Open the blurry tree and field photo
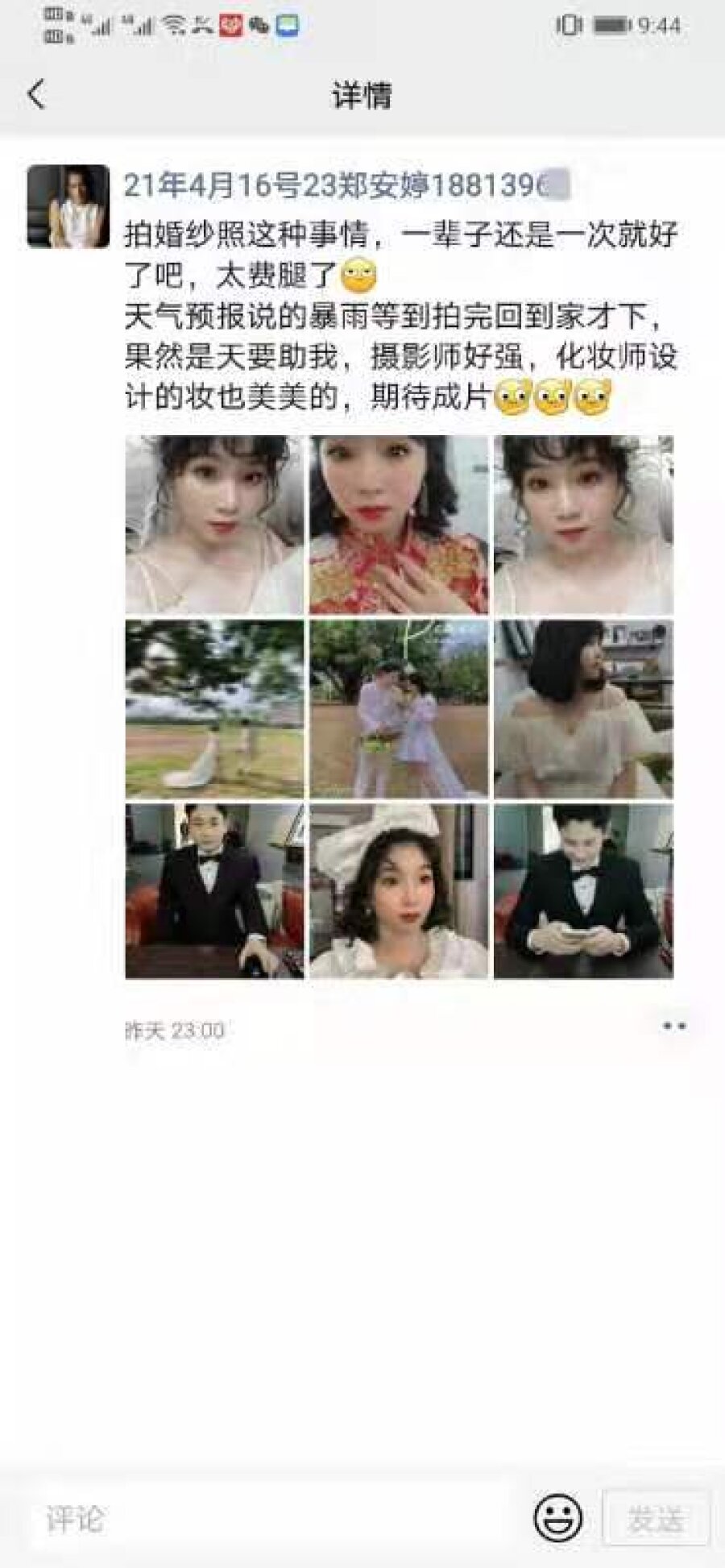The height and width of the screenshot is (1568, 725). click(214, 709)
